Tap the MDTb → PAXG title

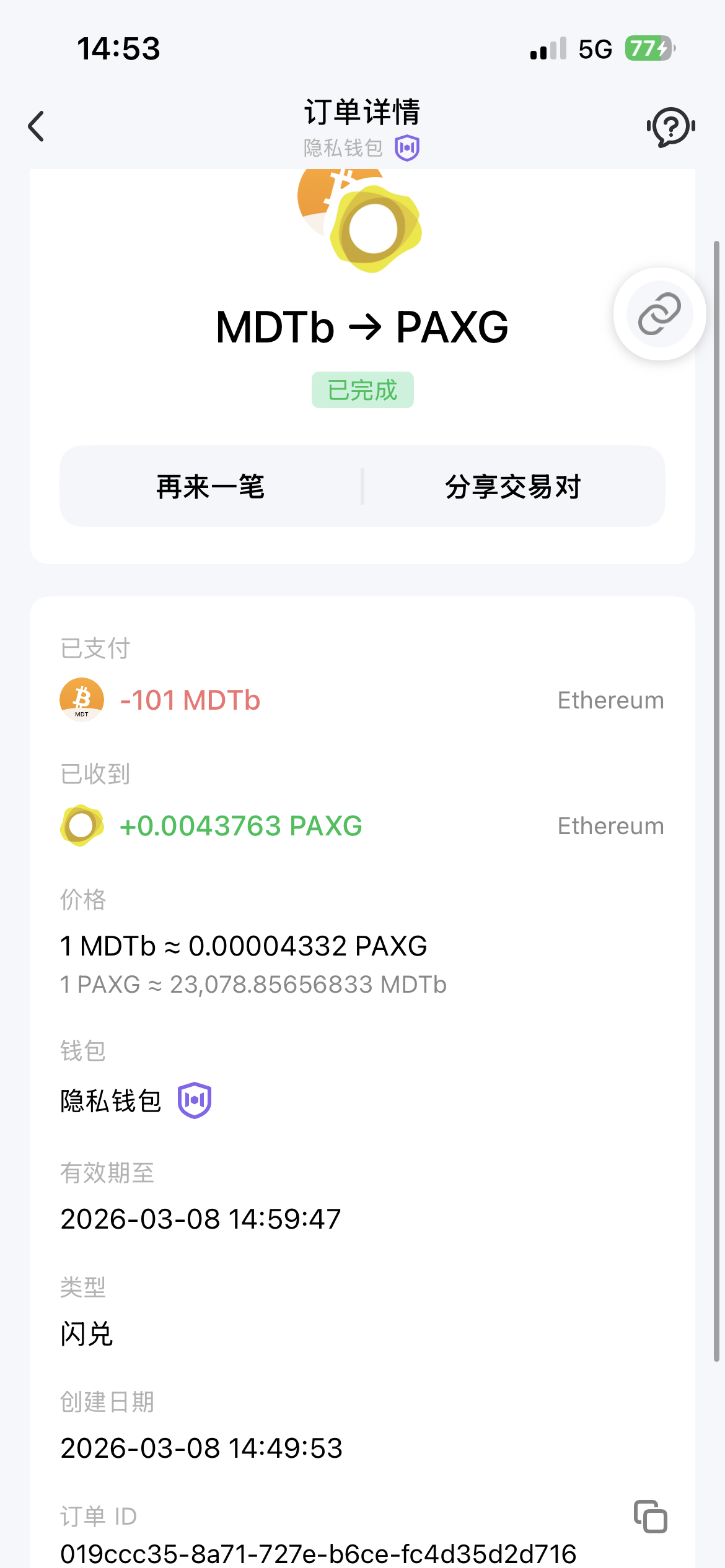pyautogui.click(x=362, y=327)
